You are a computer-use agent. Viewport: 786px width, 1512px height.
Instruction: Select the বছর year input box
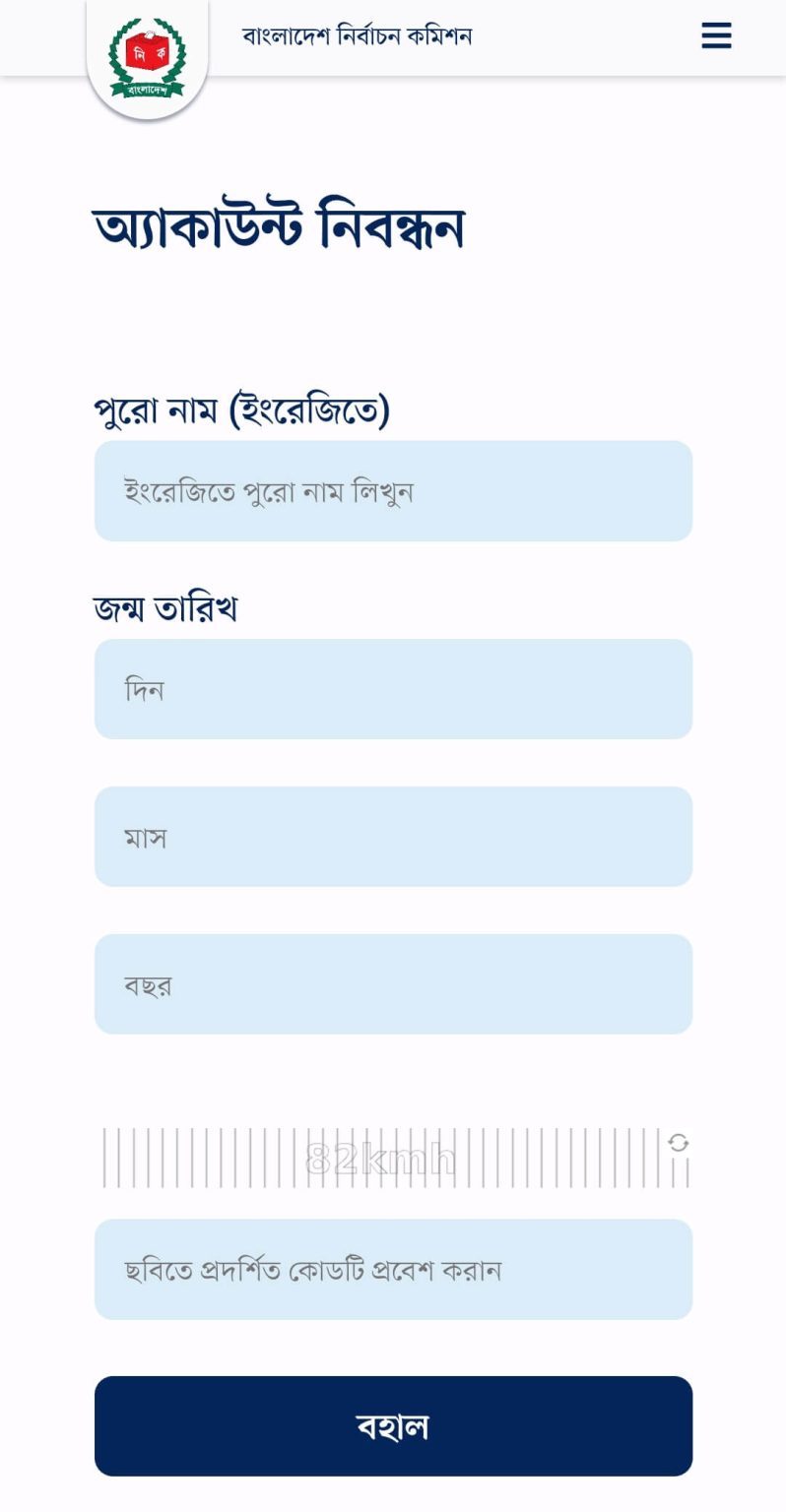[392, 983]
